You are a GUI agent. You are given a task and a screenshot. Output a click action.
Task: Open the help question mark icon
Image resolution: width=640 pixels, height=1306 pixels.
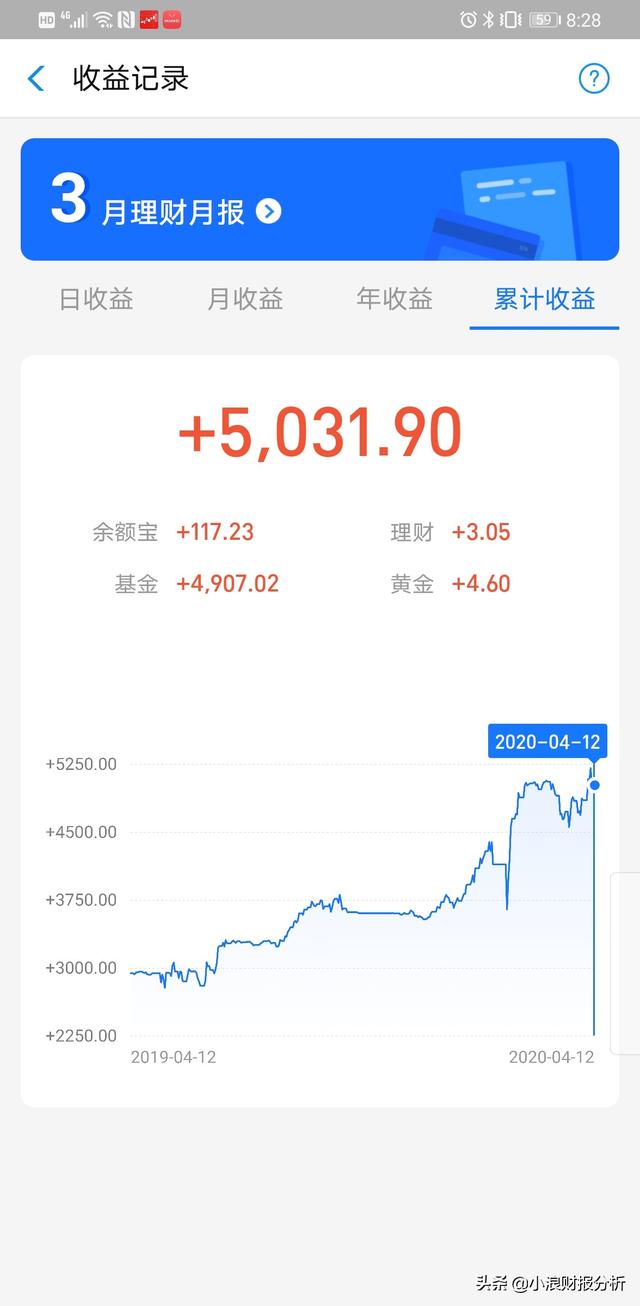point(594,79)
